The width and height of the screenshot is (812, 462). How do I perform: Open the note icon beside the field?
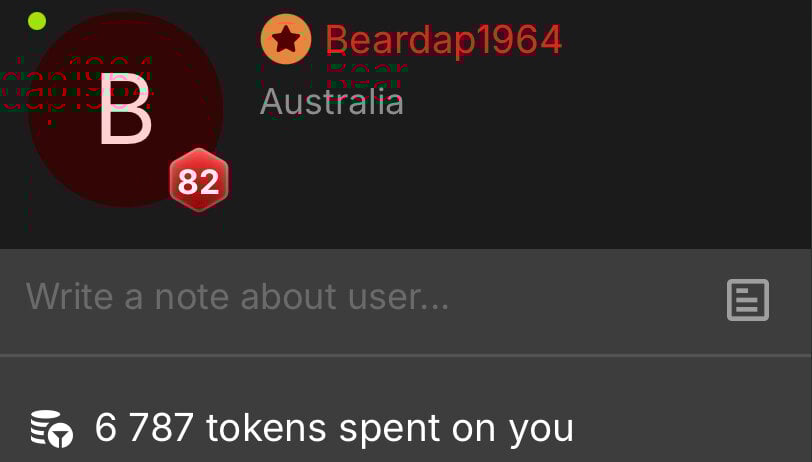point(747,299)
